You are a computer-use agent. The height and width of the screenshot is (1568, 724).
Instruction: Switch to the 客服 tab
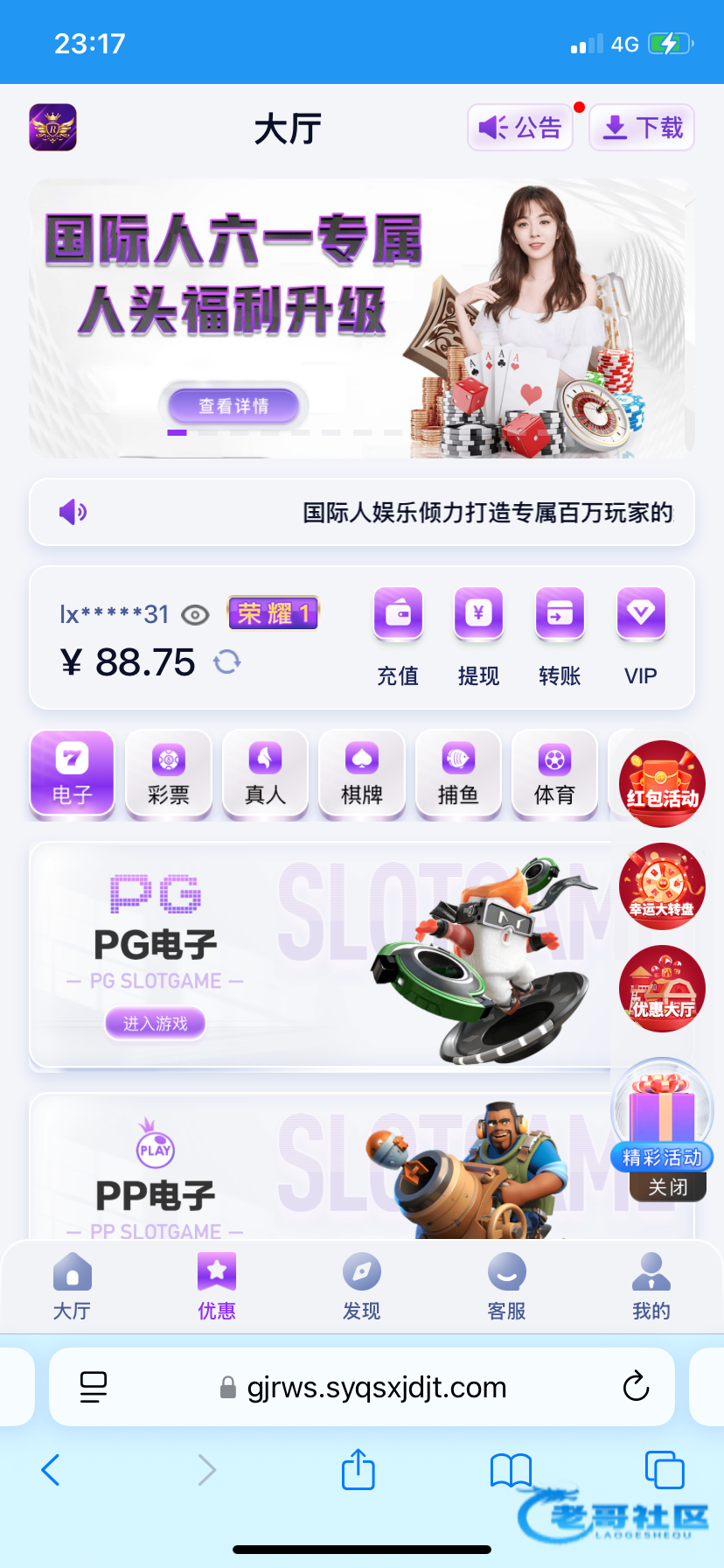(506, 1284)
